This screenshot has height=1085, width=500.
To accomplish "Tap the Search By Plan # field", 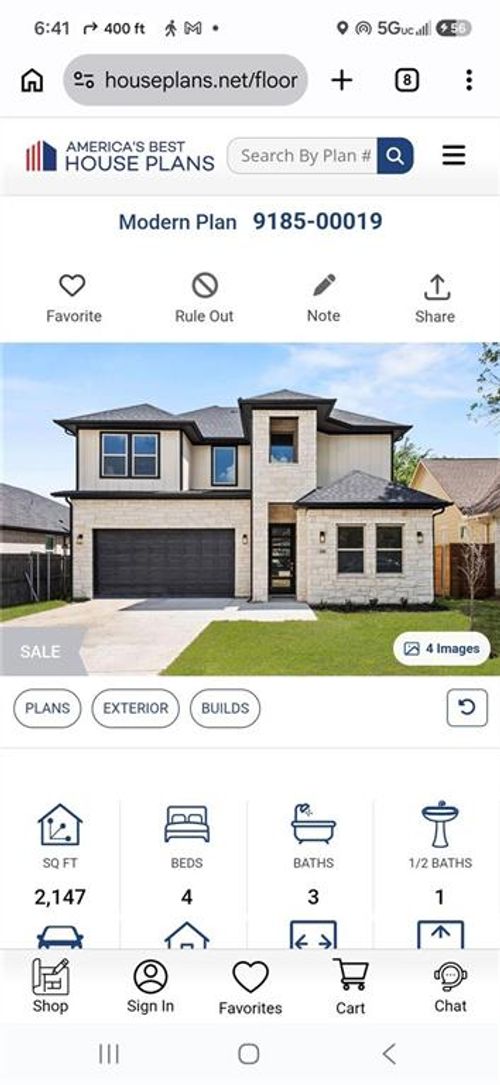I will pyautogui.click(x=303, y=156).
